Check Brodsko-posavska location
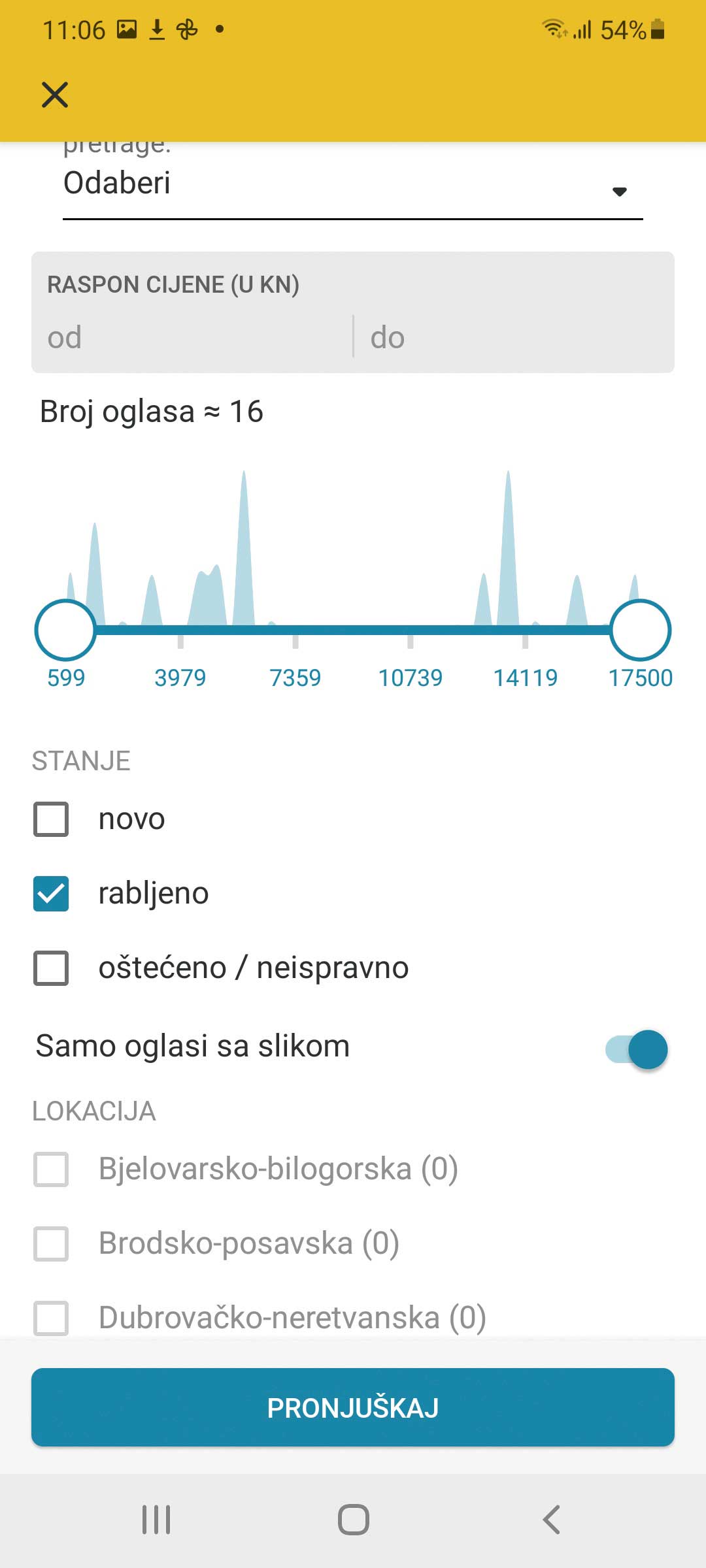The height and width of the screenshot is (1568, 706). [51, 1244]
